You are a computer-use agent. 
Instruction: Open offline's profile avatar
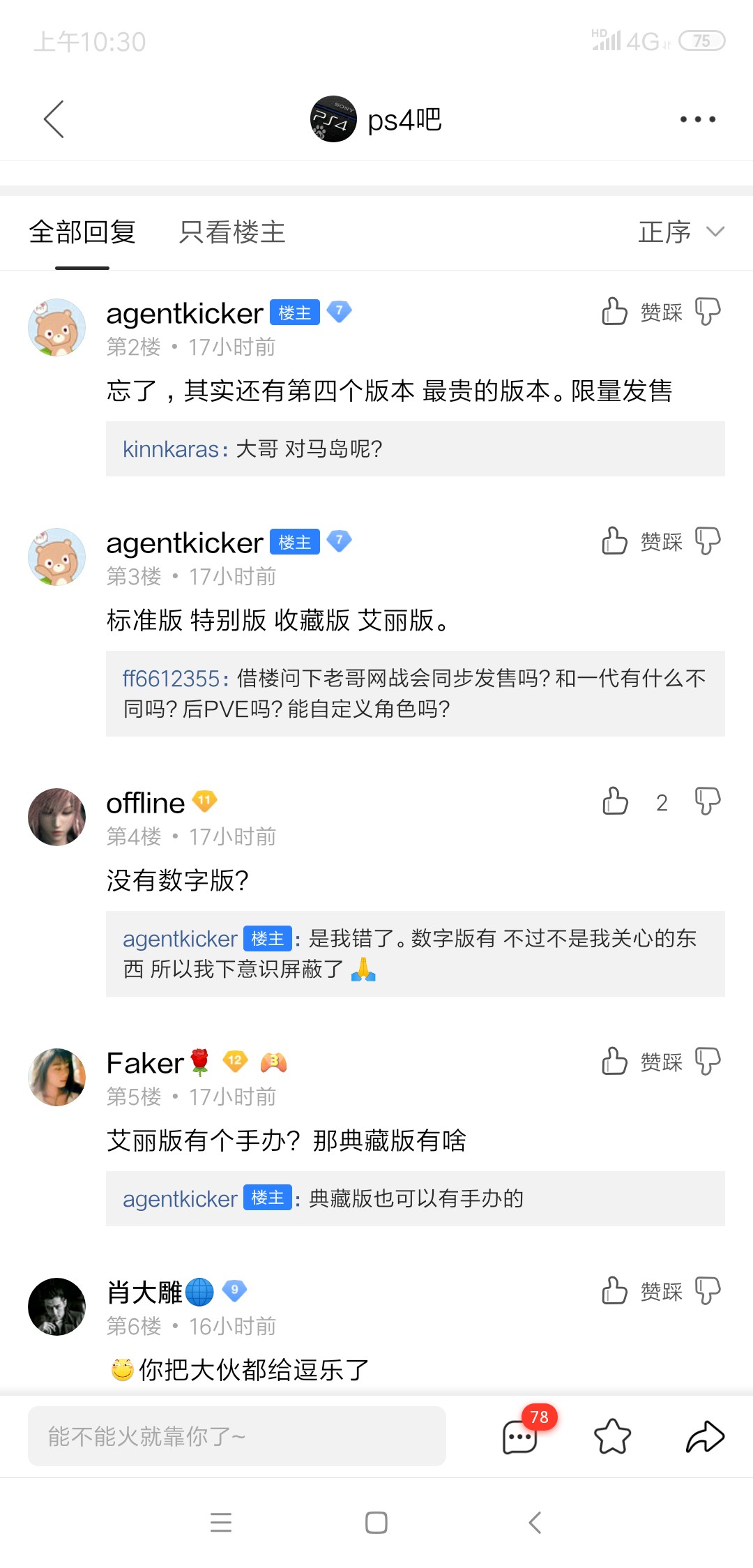click(x=56, y=817)
